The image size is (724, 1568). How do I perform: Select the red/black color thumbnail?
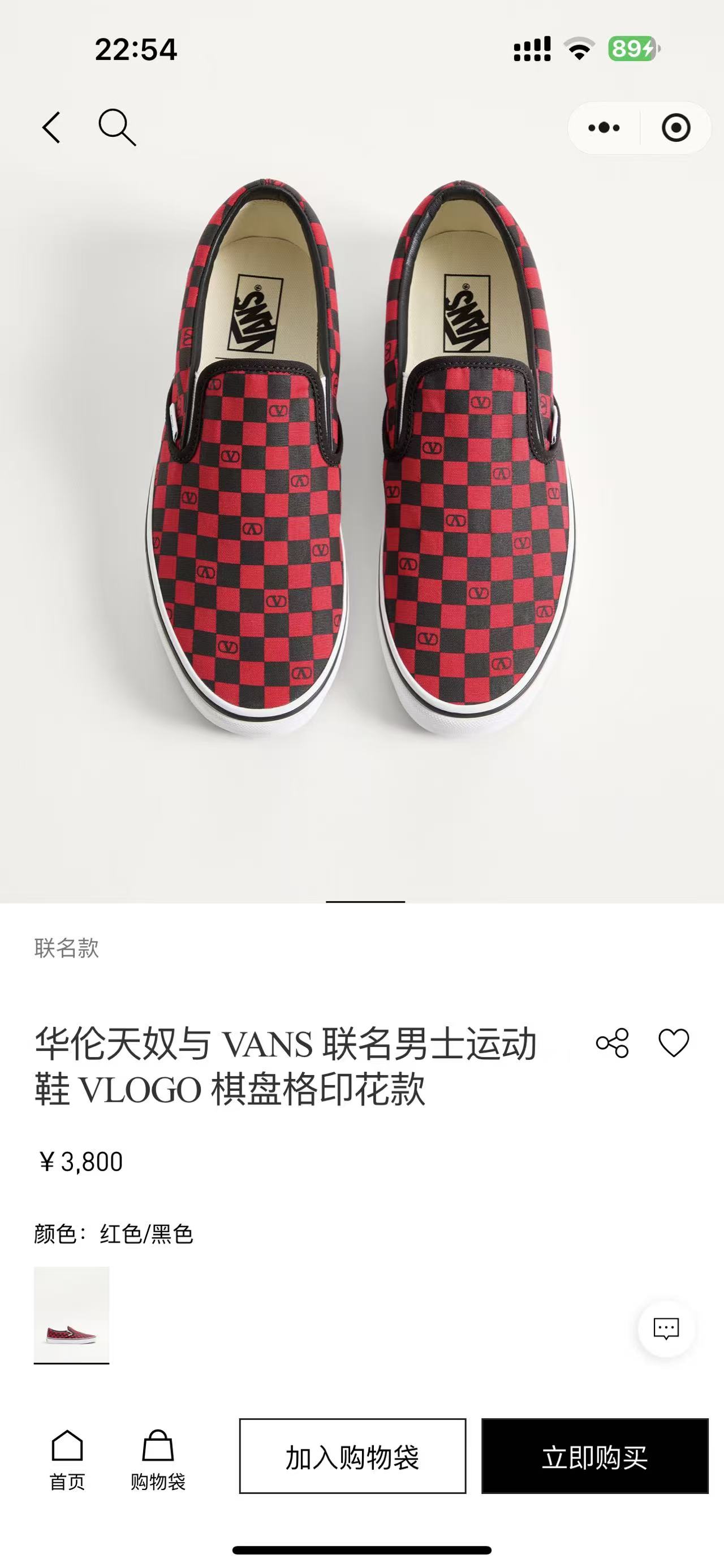71,1315
